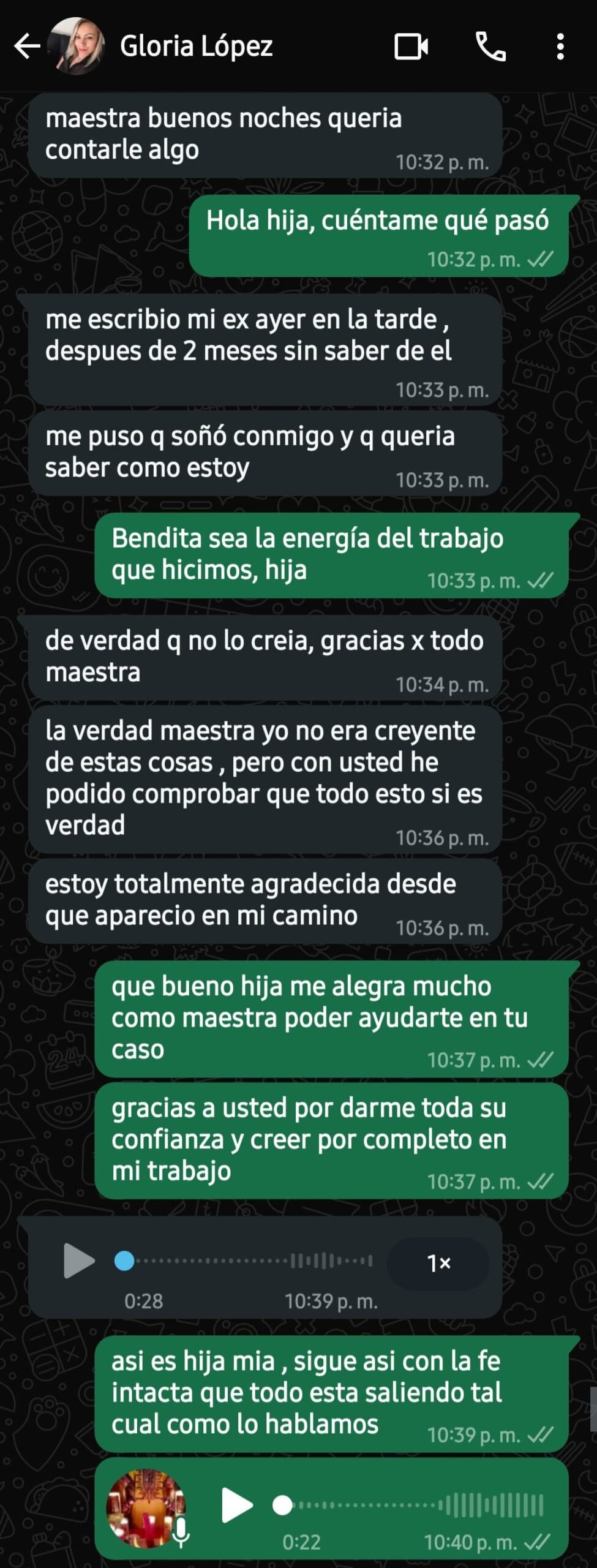Viewport: 597px width, 1568px height.
Task: Open Gloria López's profile photo
Action: pos(77,47)
